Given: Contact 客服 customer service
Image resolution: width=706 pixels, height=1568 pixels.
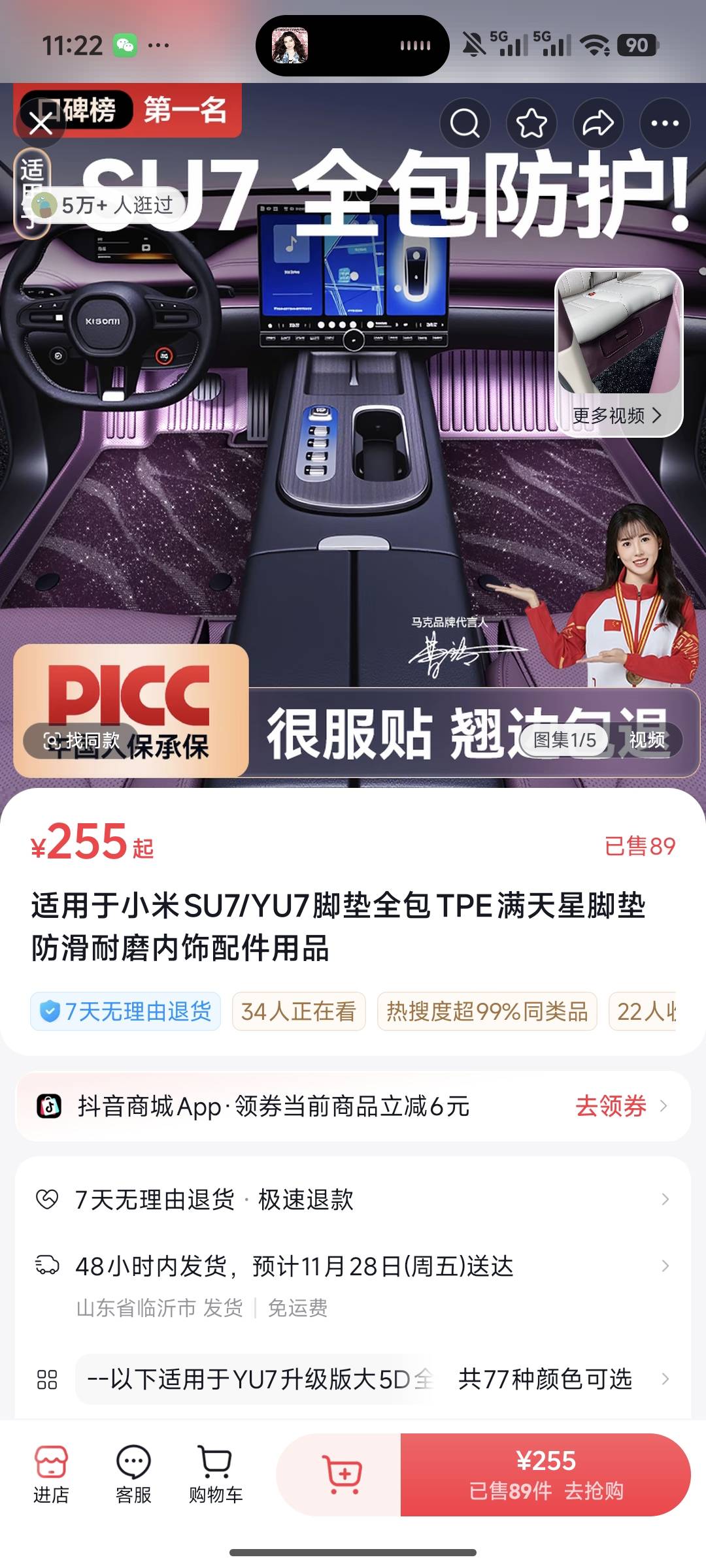Looking at the screenshot, I should [x=133, y=1474].
